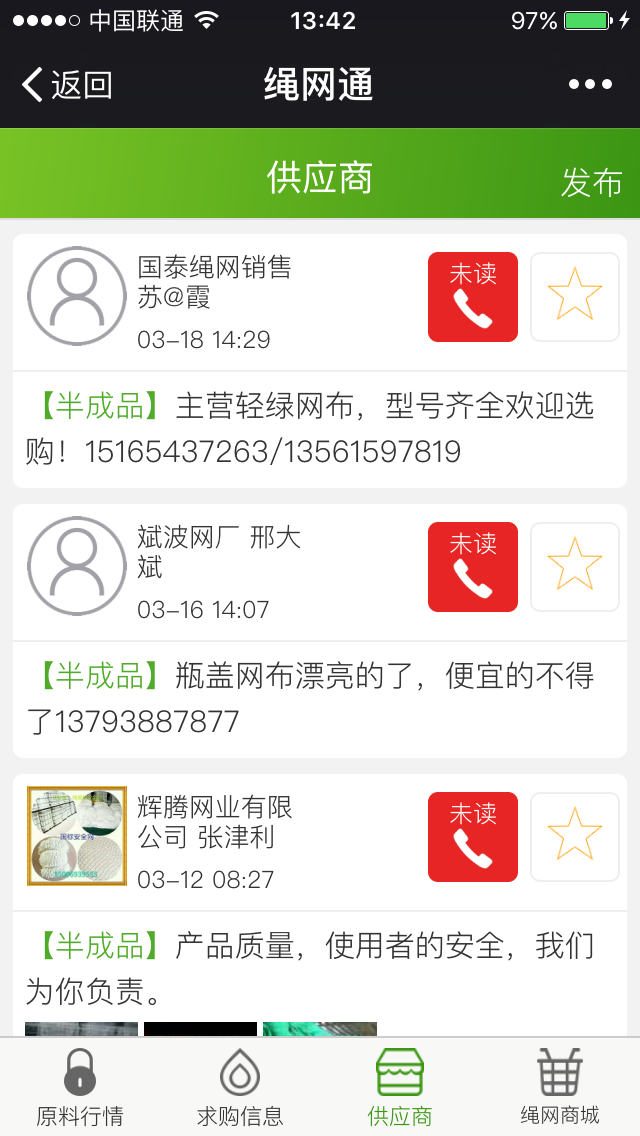Viewport: 640px width, 1136px height.
Task: Switch to the 原料行情 tab
Action: click(80, 1088)
